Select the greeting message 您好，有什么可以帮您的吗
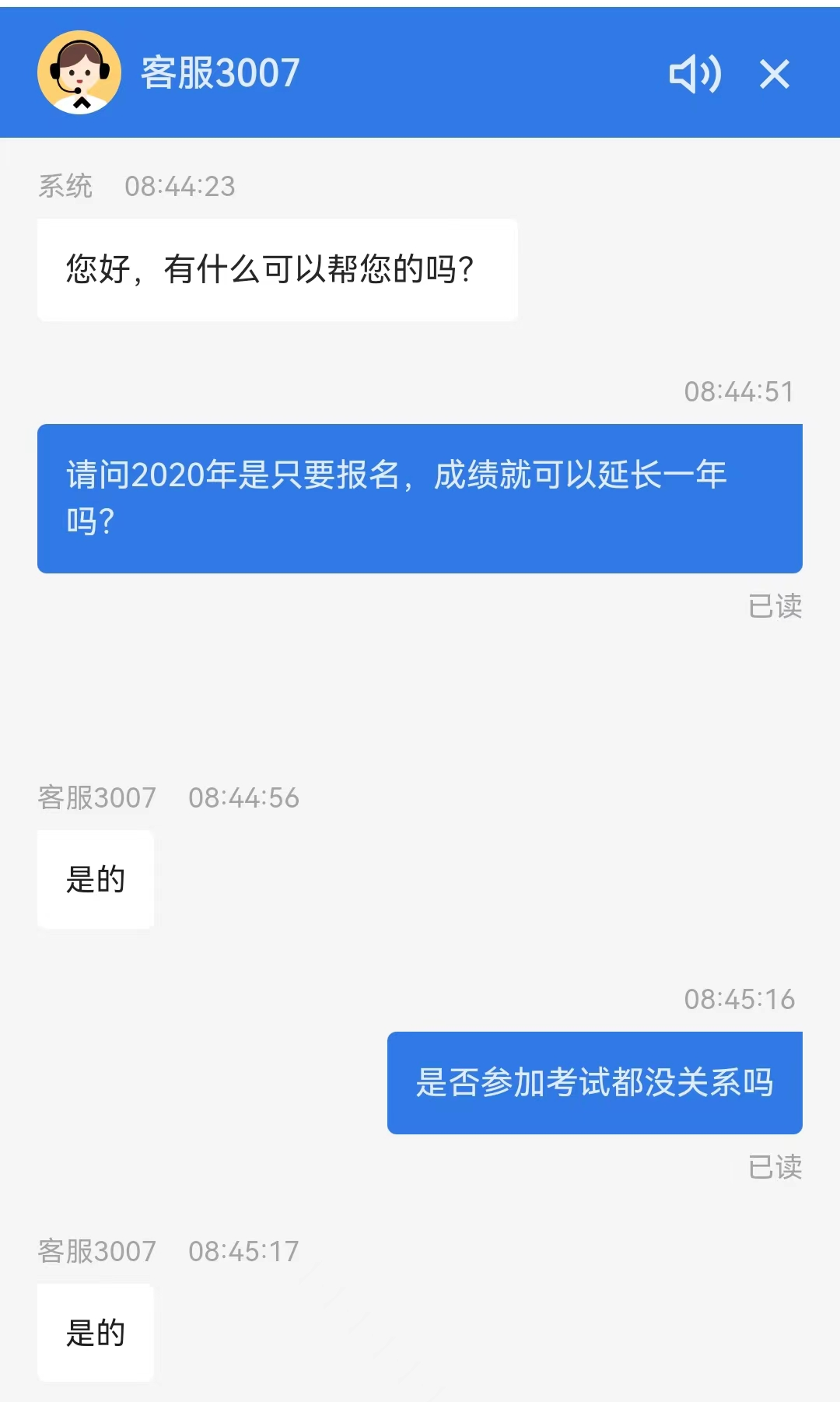This screenshot has height=1402, width=840. [x=276, y=268]
